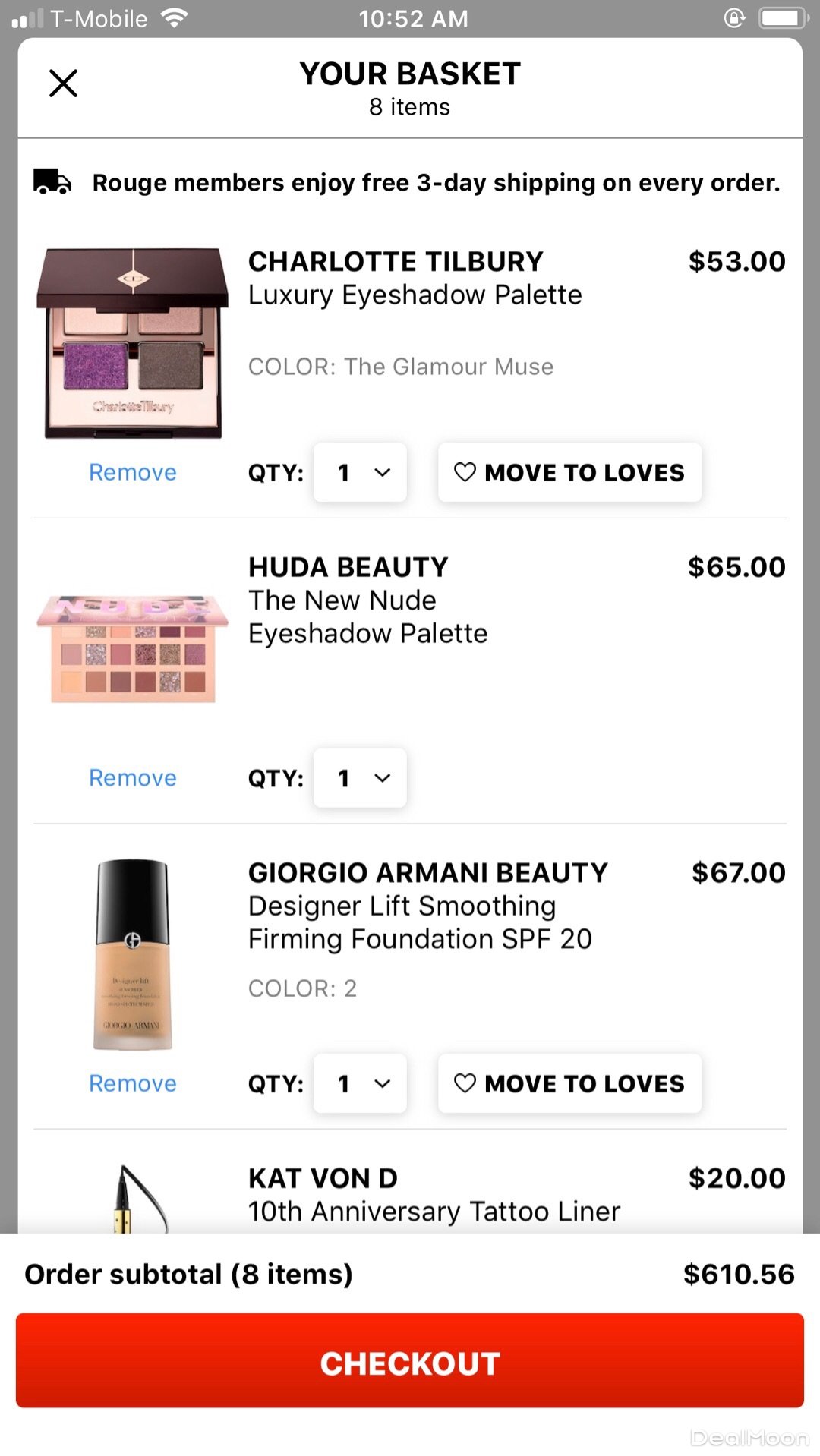Screen dimensions: 820x1456
Task: Remove Giorgio Armani foundation from basket
Action: tap(132, 1083)
